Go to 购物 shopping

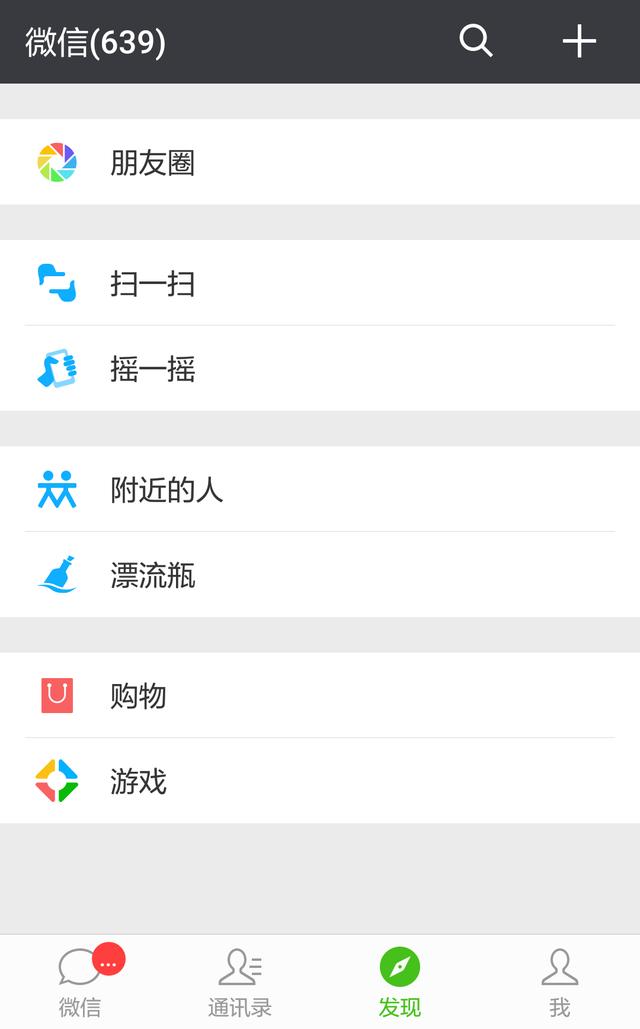pos(320,695)
